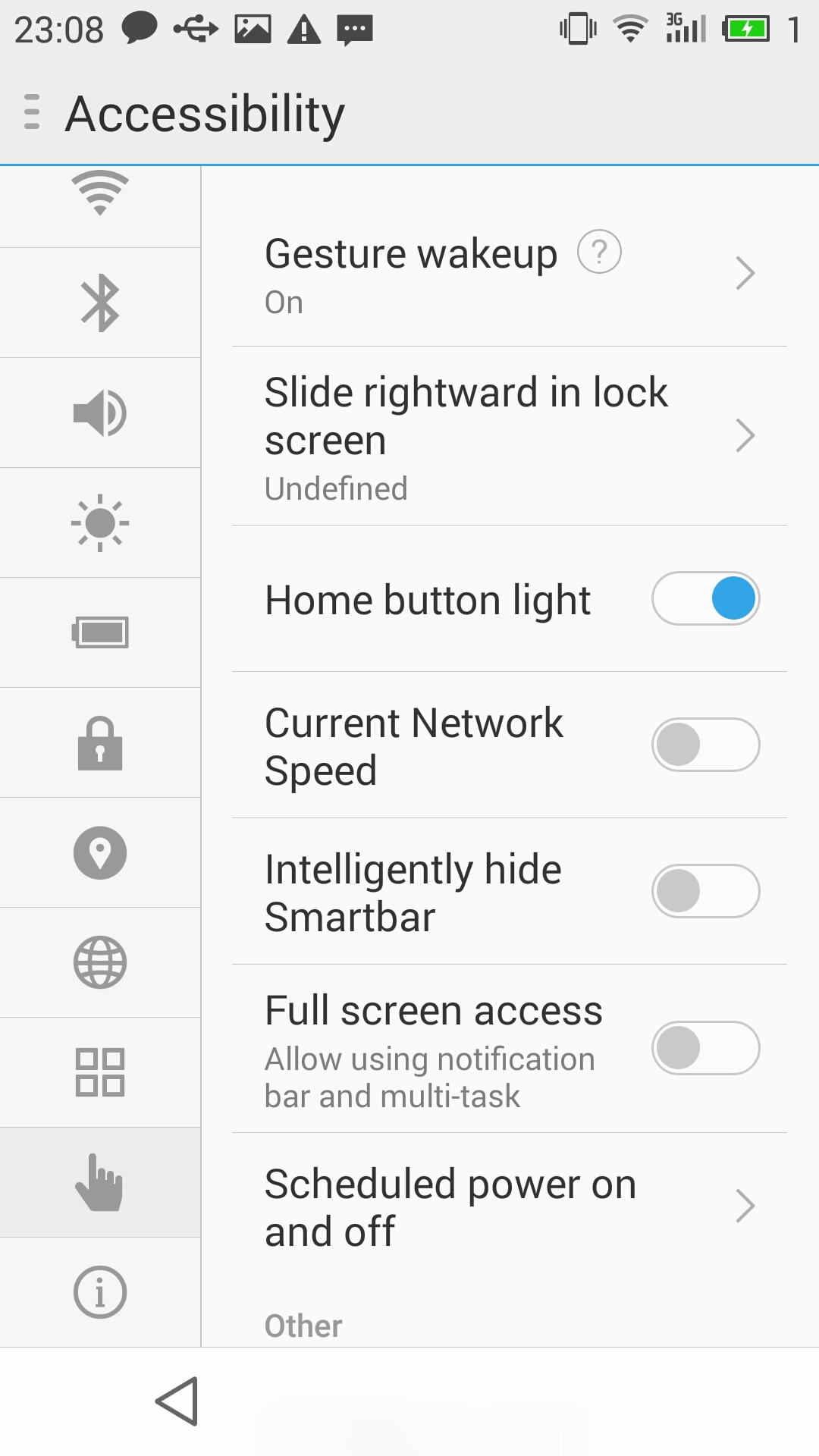Image resolution: width=819 pixels, height=1456 pixels.
Task: Open the location pin sidebar section
Action: click(x=100, y=853)
